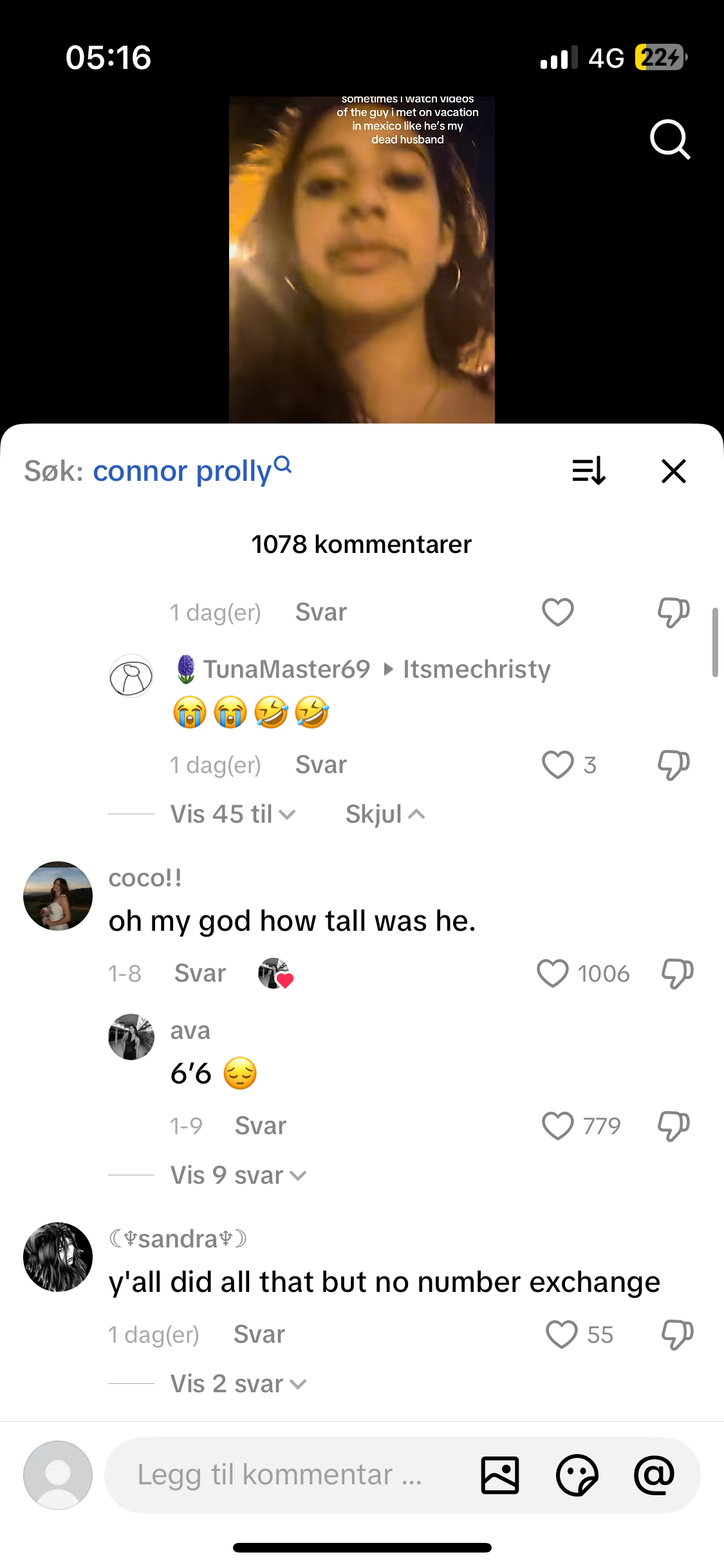Like ava's 6'6 reply

pos(557,1126)
